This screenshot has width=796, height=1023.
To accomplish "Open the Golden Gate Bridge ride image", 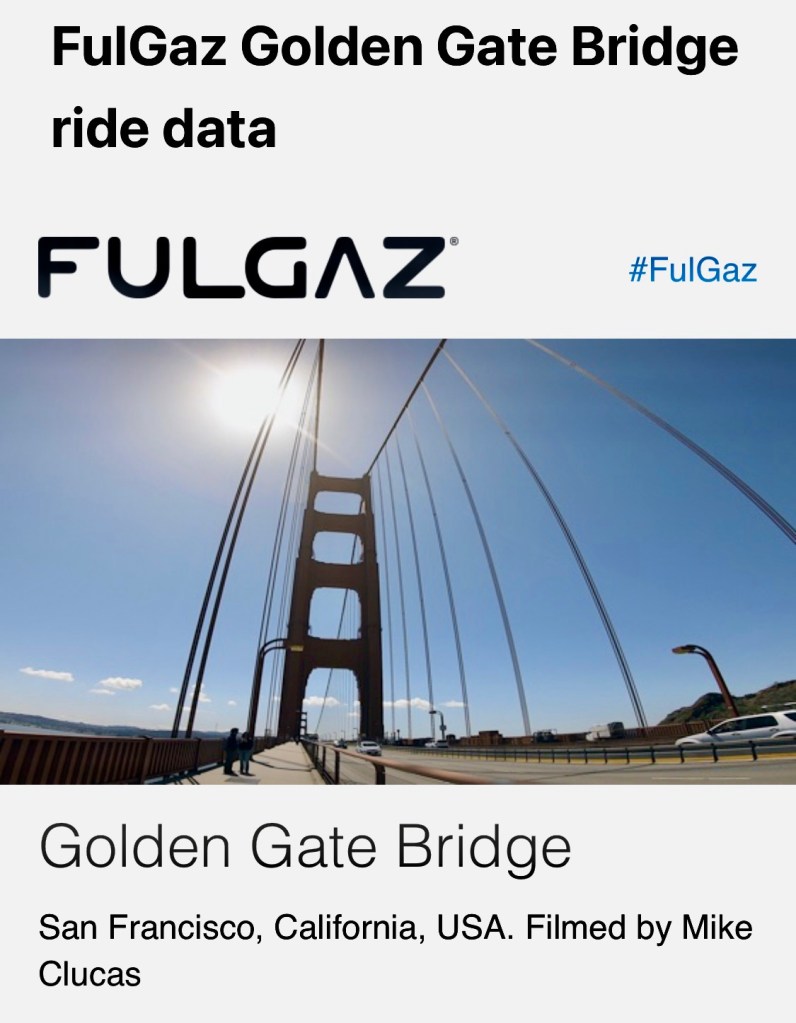I will tap(398, 561).
